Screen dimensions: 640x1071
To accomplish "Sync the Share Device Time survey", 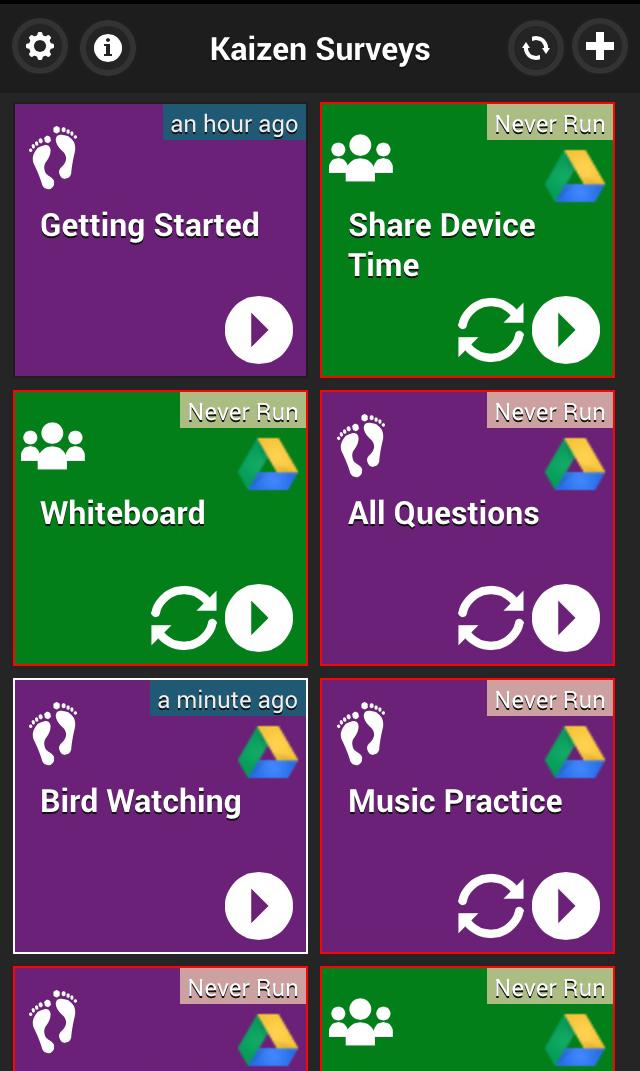I will [x=490, y=330].
